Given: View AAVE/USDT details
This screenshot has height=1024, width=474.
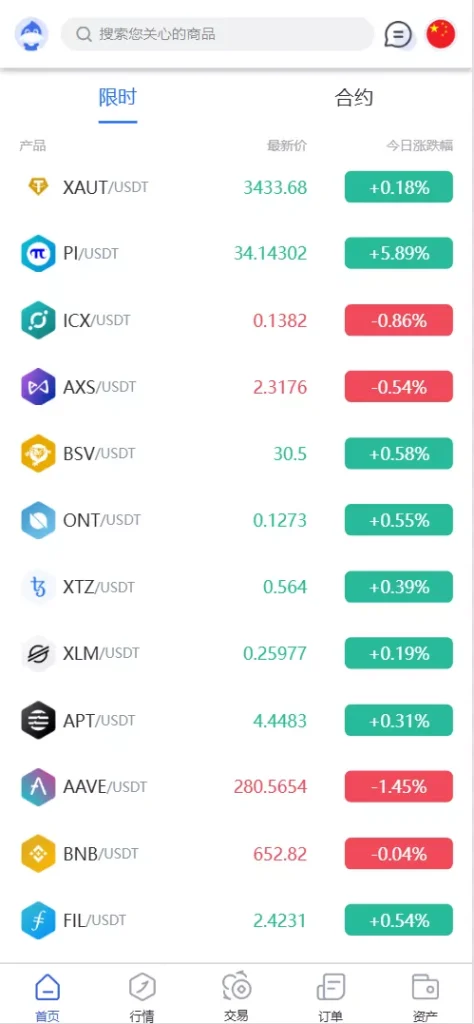Looking at the screenshot, I should [237, 787].
